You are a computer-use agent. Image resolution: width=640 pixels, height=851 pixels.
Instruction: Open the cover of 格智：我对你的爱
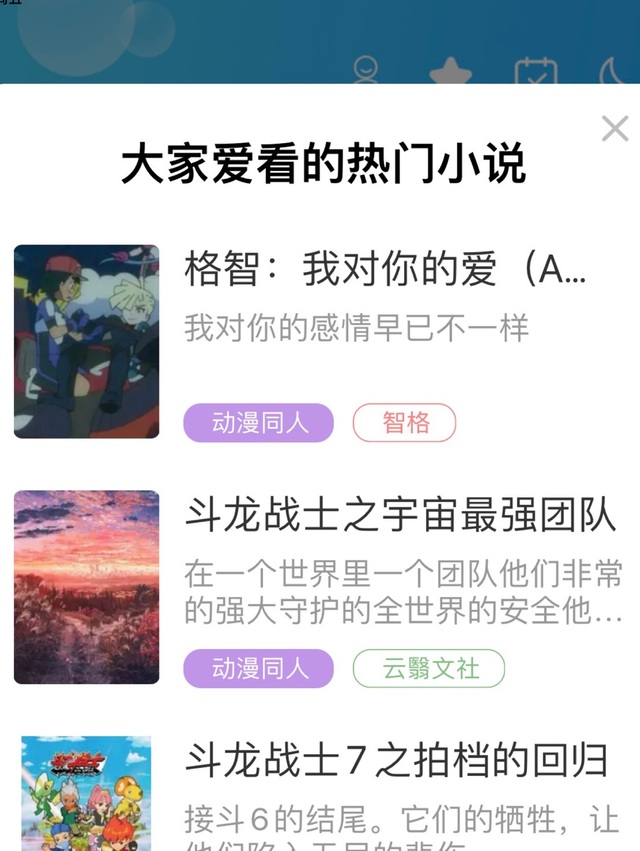click(86, 341)
